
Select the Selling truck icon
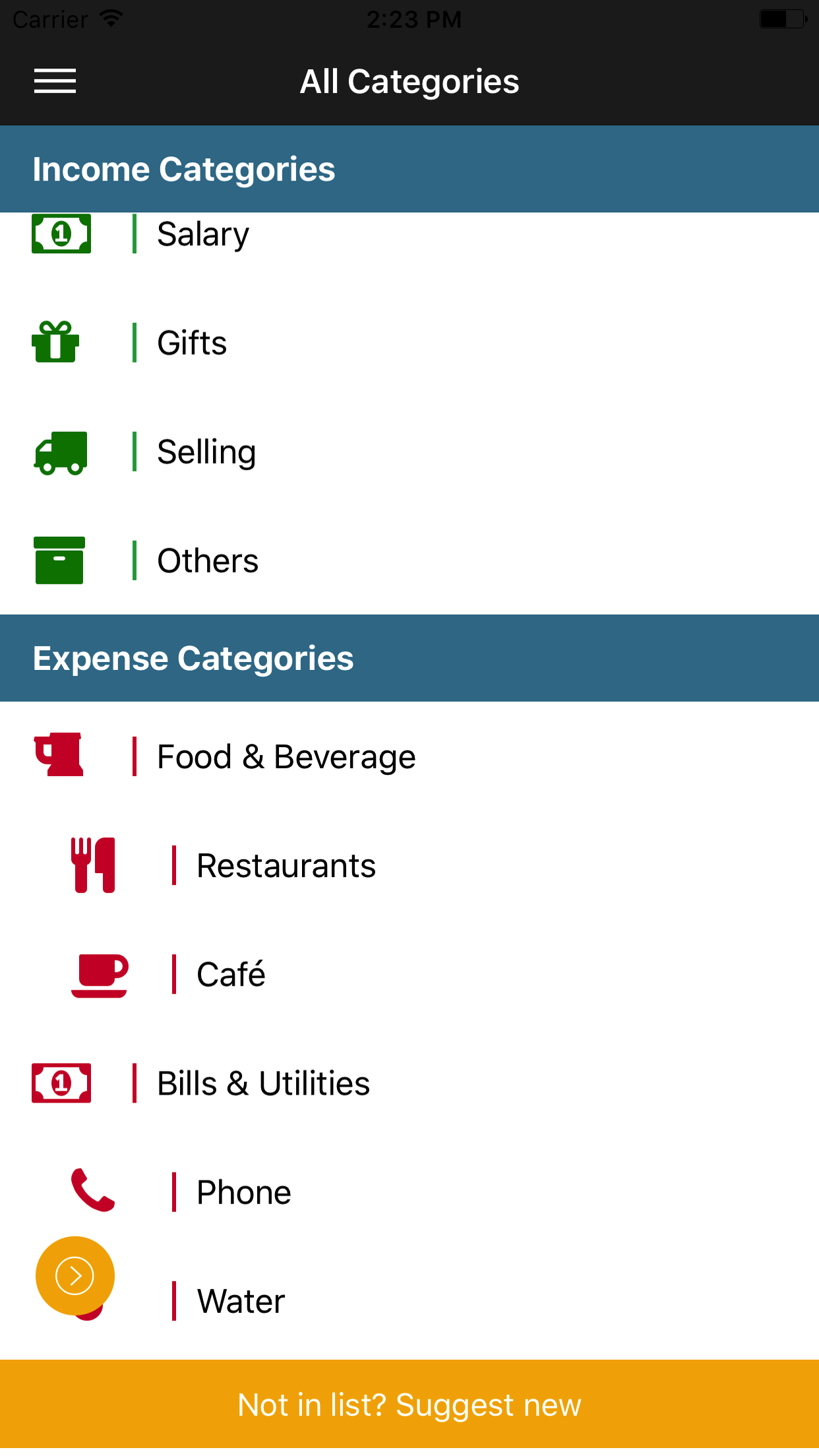coord(59,452)
